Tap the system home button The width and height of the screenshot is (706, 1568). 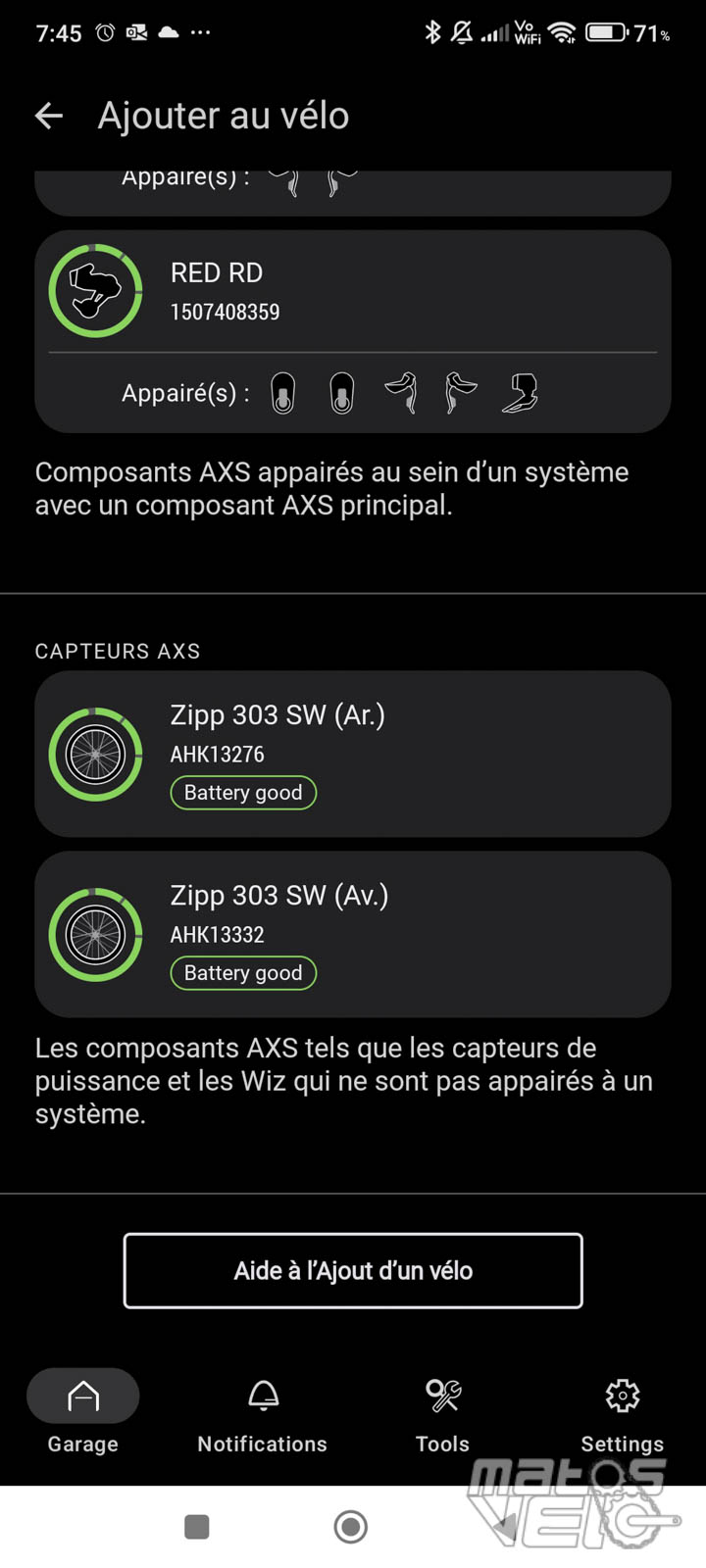point(350,1527)
